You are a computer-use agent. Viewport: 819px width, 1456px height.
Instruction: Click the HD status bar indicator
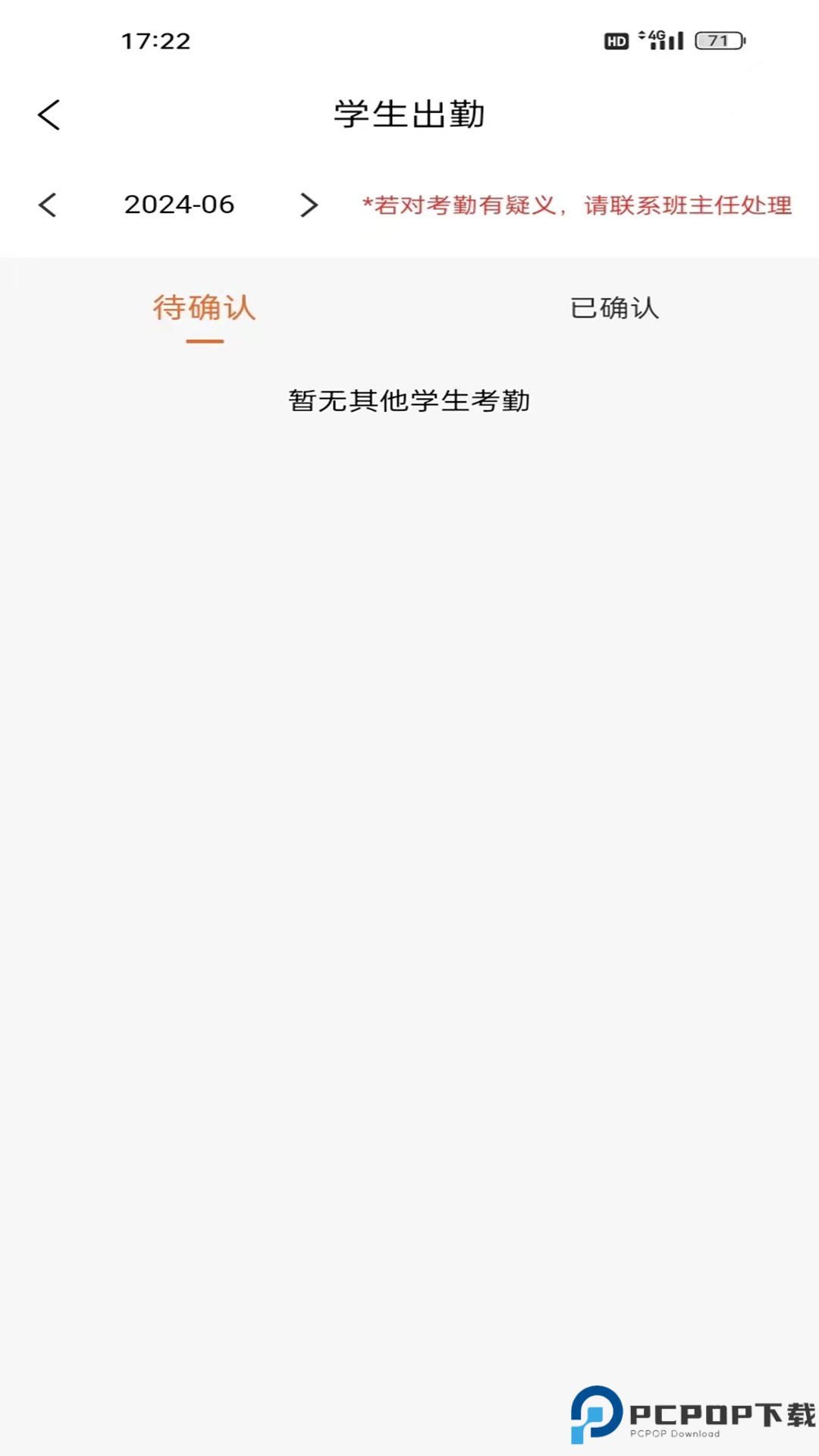point(615,40)
